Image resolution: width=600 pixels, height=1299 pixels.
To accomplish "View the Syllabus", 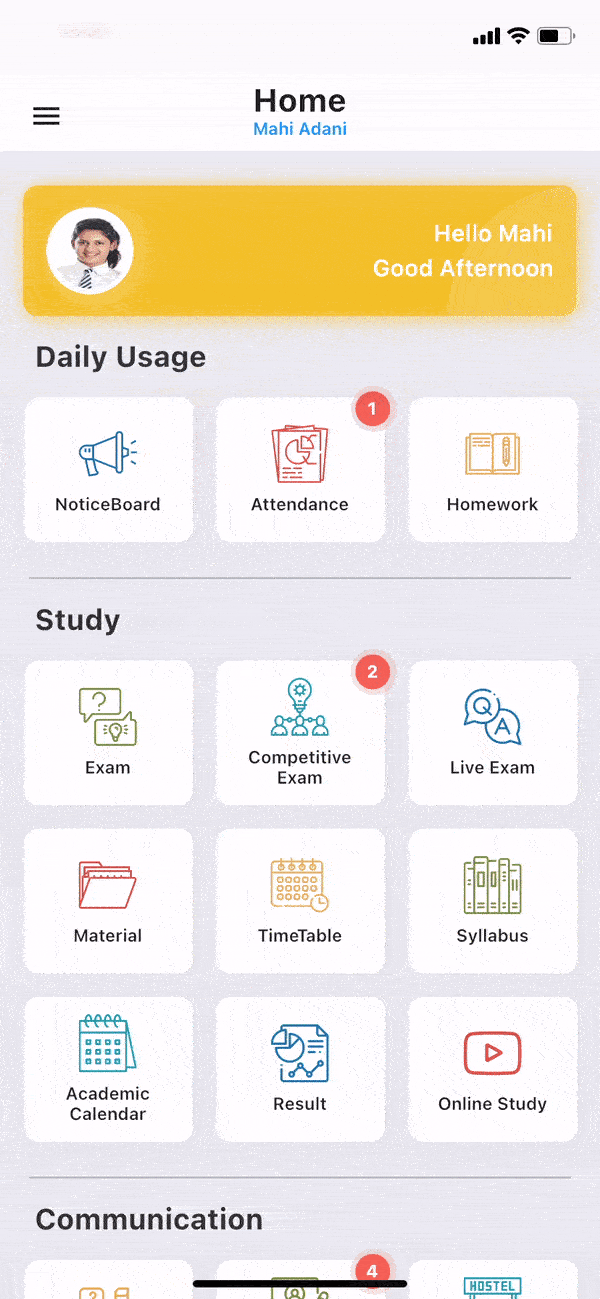I will coord(492,901).
